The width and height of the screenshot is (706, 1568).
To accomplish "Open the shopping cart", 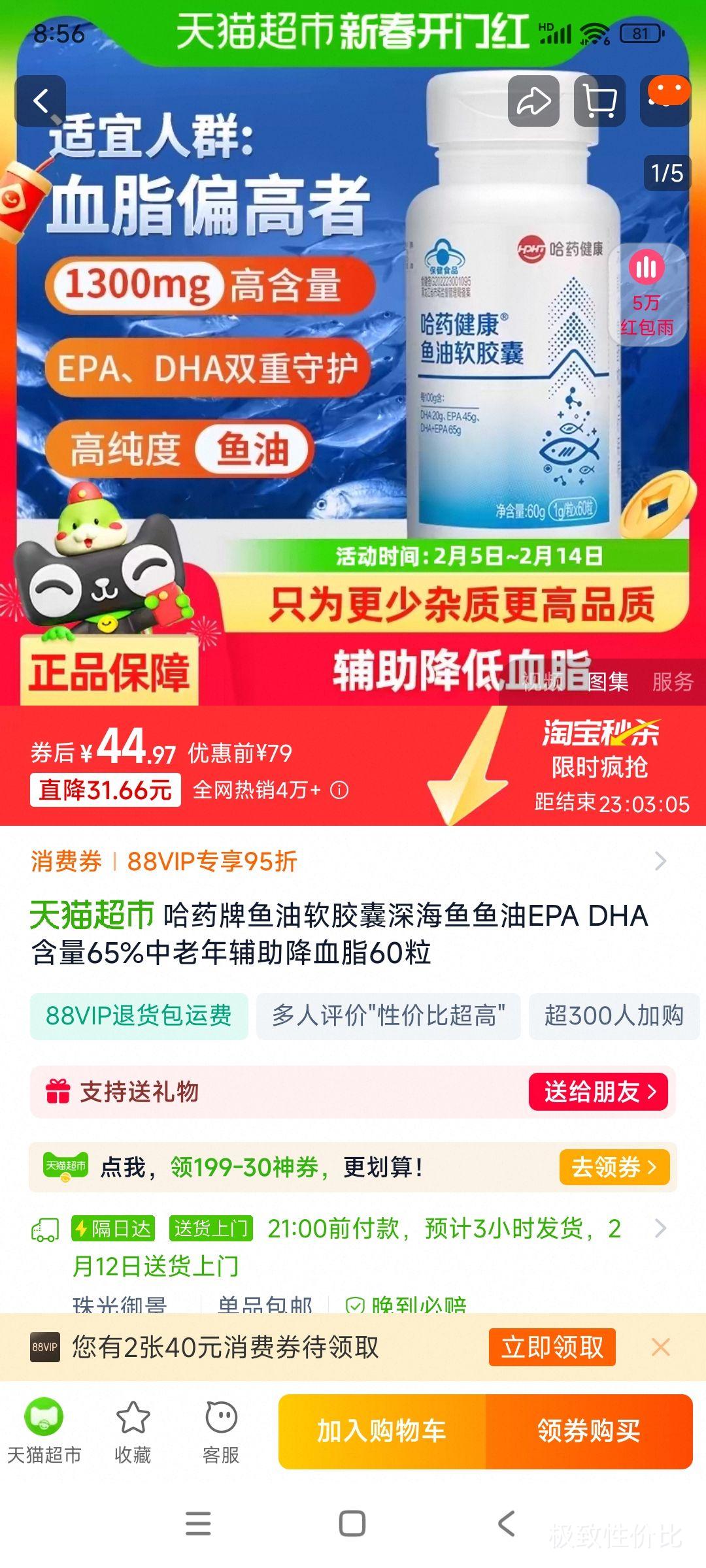I will (x=599, y=101).
